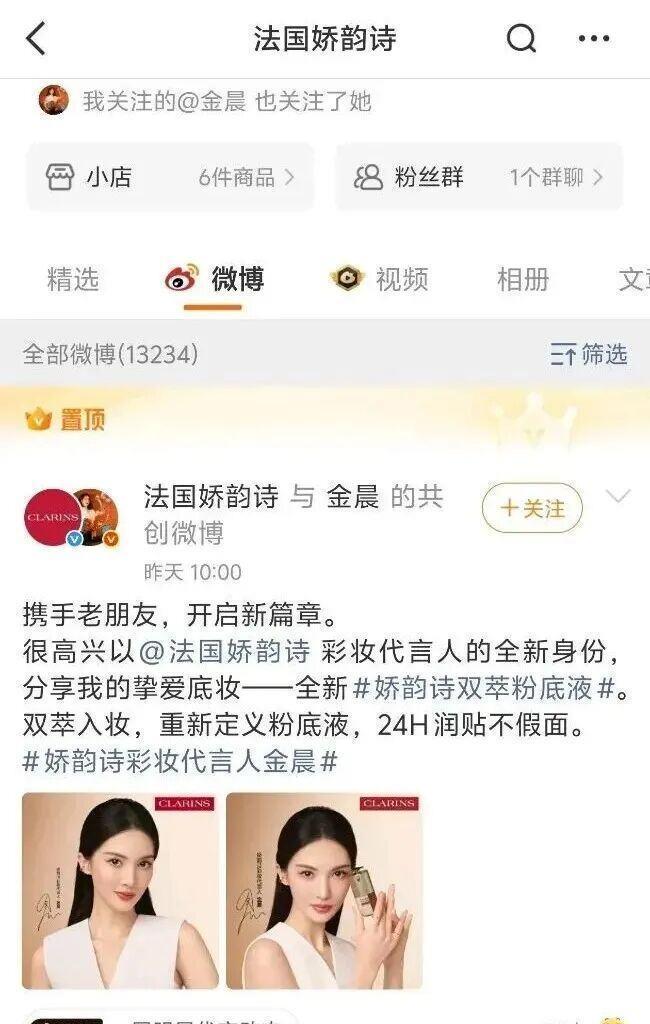Open the three-dot overflow menu
The height and width of the screenshot is (1024, 650).
point(593,39)
